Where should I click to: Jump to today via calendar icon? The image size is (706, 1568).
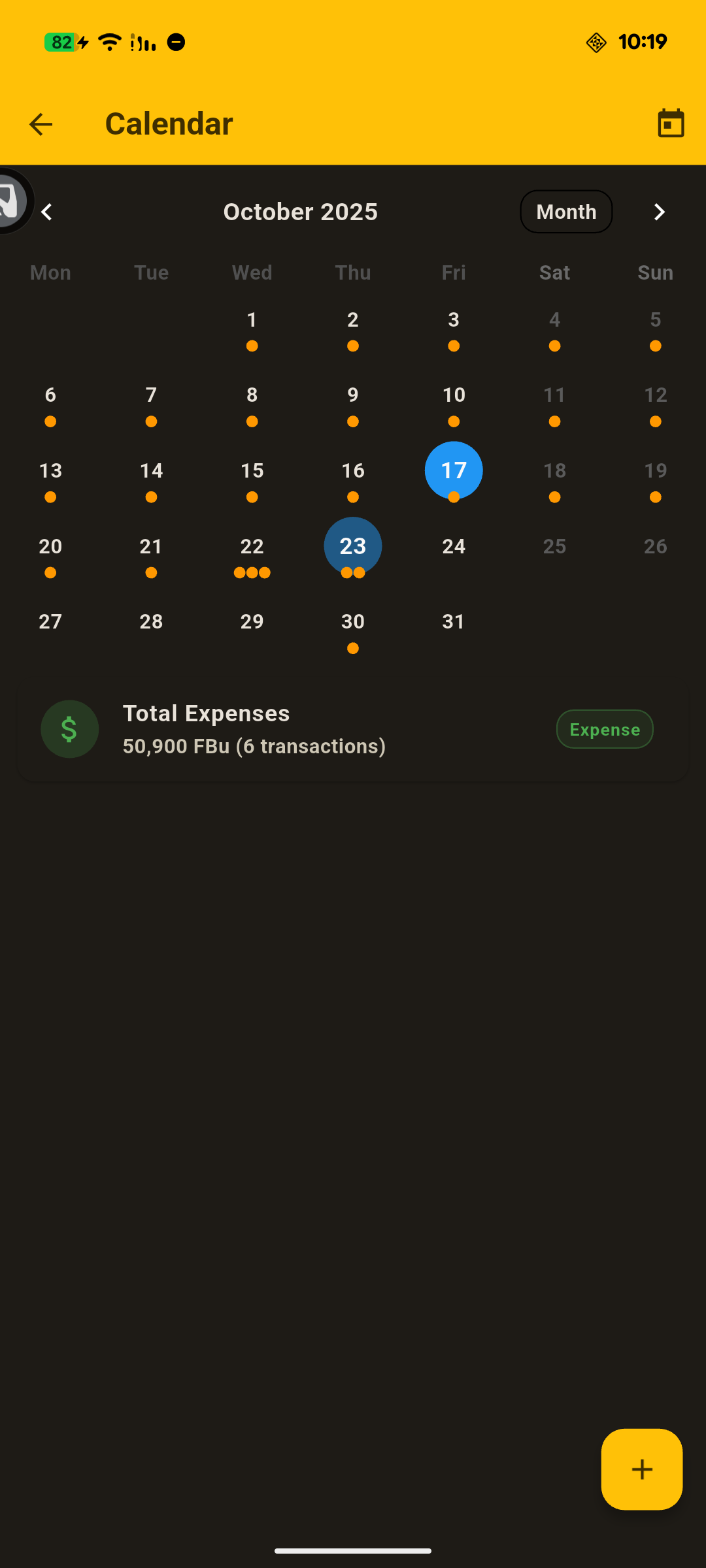[x=671, y=123]
